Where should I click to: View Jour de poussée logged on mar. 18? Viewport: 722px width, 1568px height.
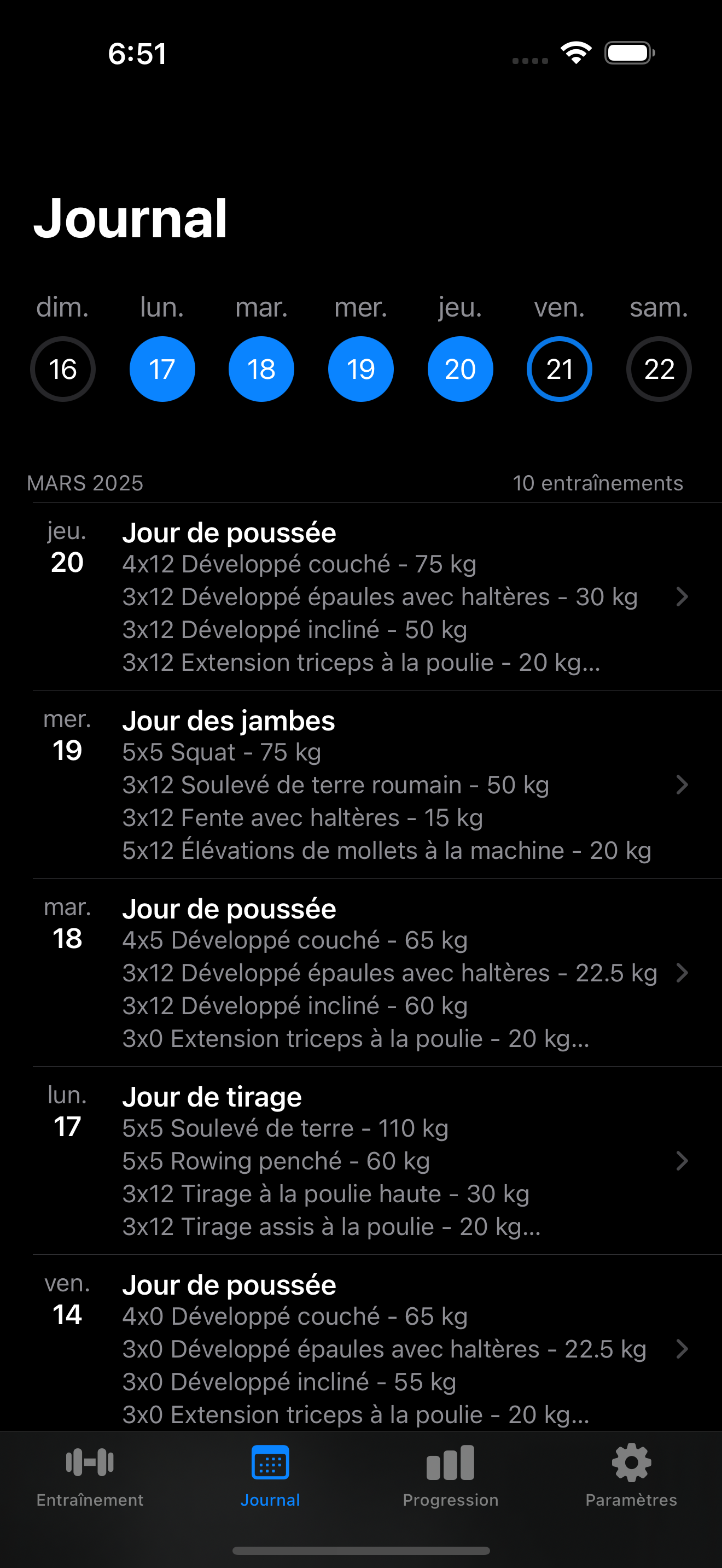point(377,973)
